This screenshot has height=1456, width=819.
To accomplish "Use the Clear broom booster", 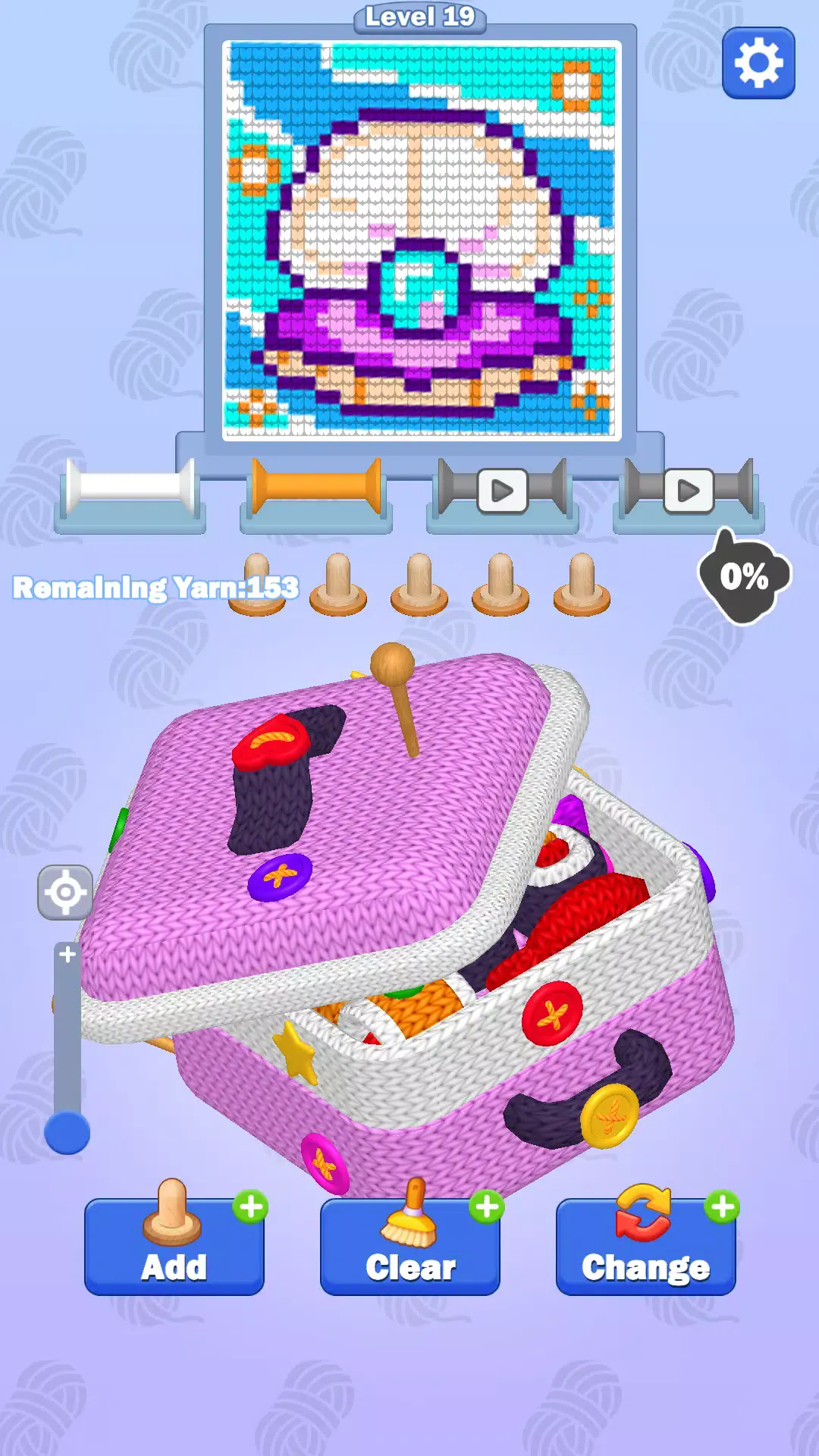I will pos(409,1246).
